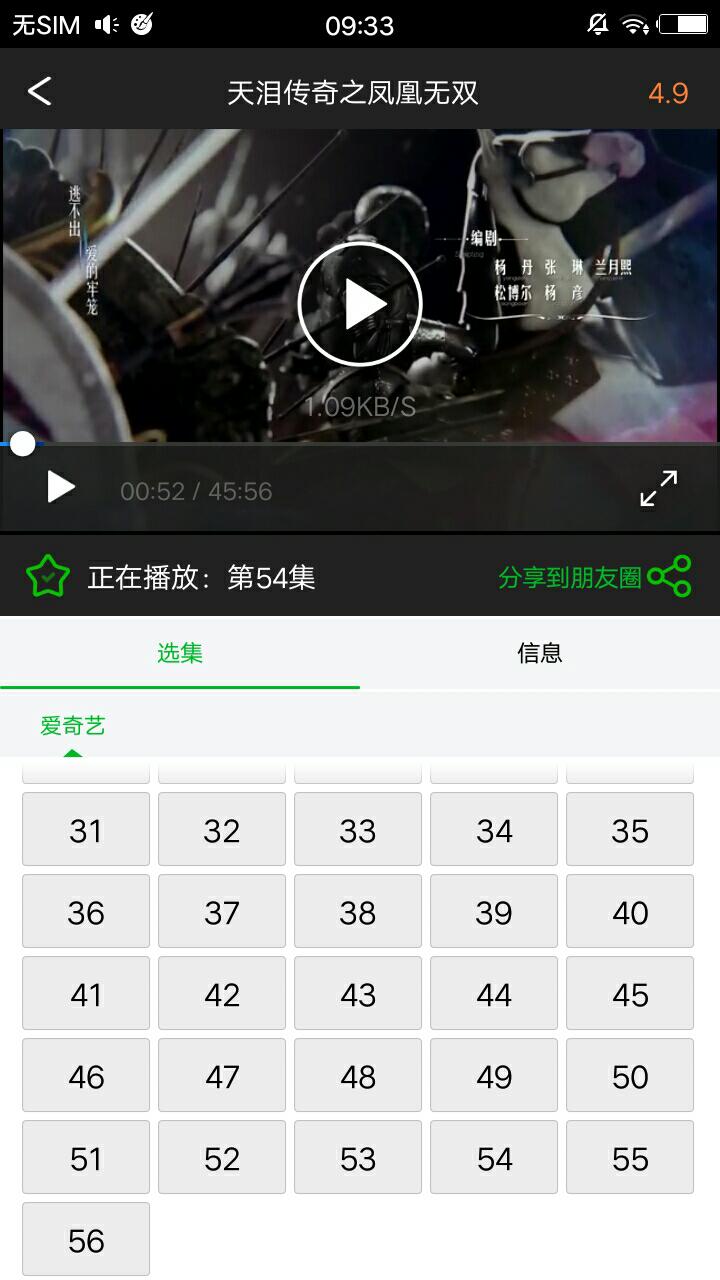Open episode 35

point(630,830)
